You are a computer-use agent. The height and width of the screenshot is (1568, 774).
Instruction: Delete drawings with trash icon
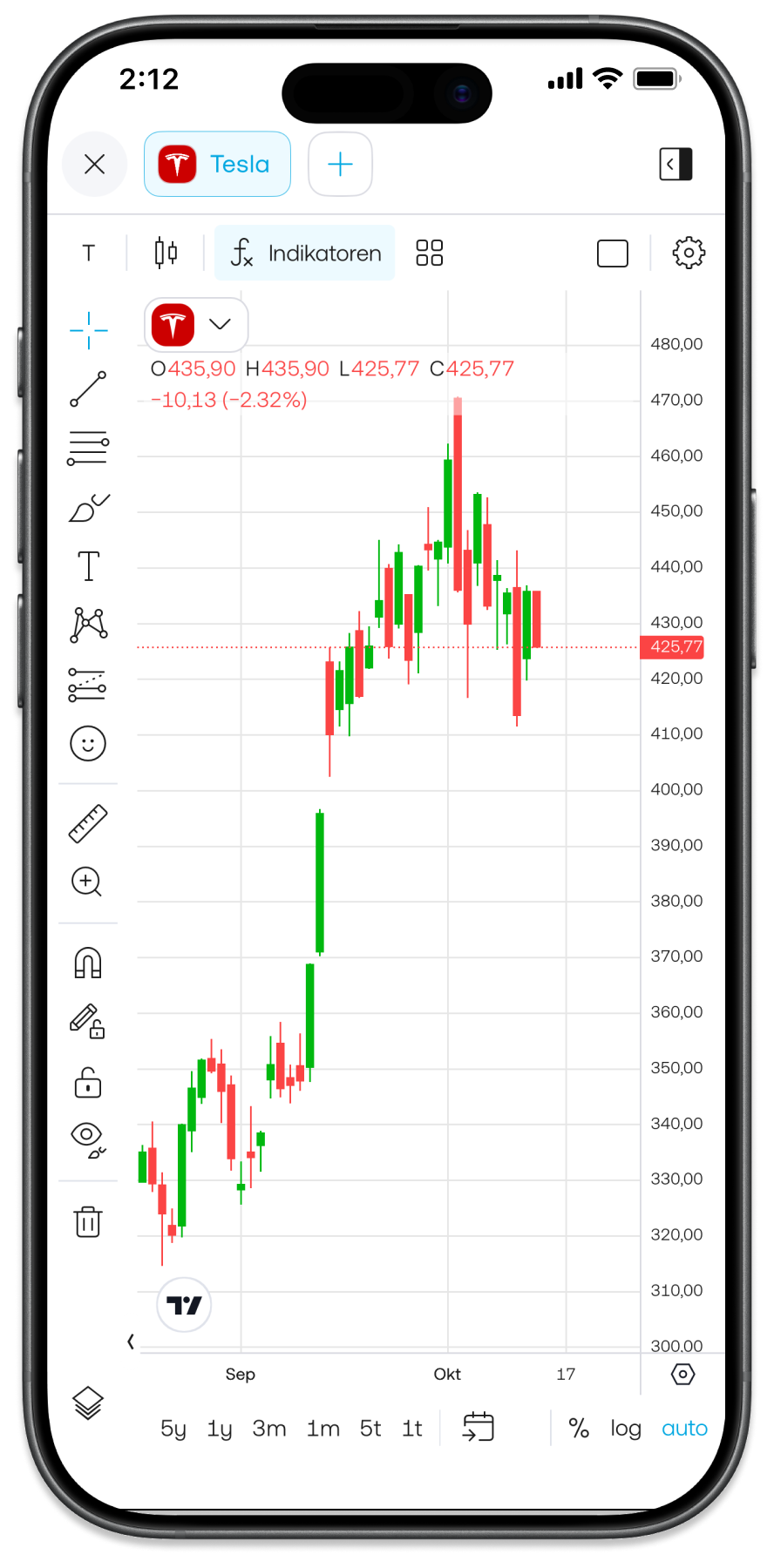point(88,1221)
